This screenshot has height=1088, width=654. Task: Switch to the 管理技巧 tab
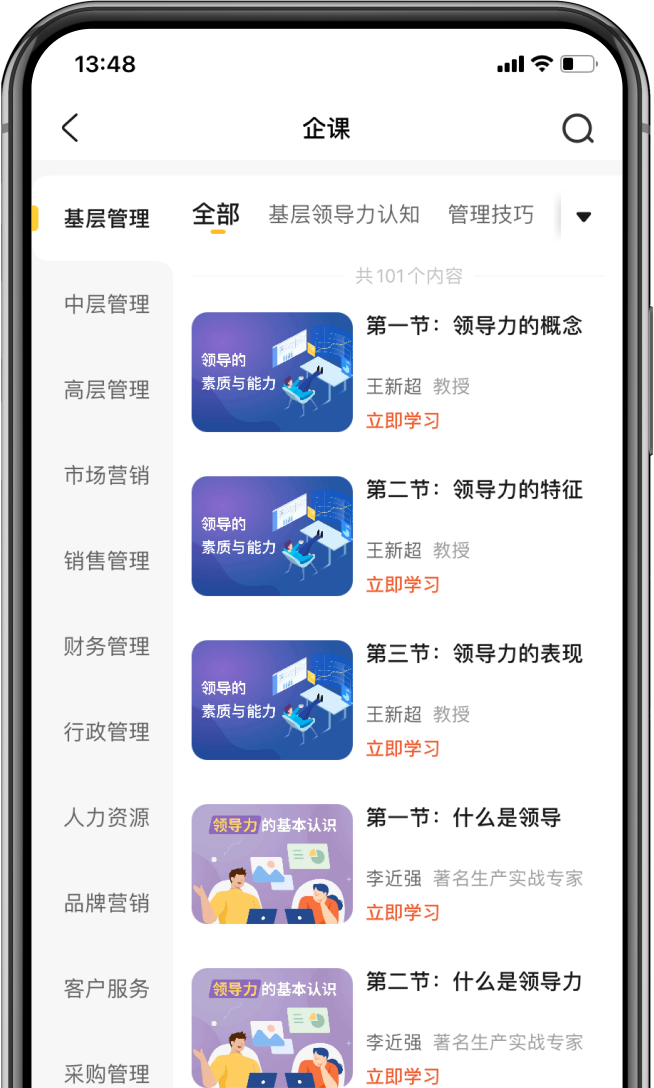490,215
